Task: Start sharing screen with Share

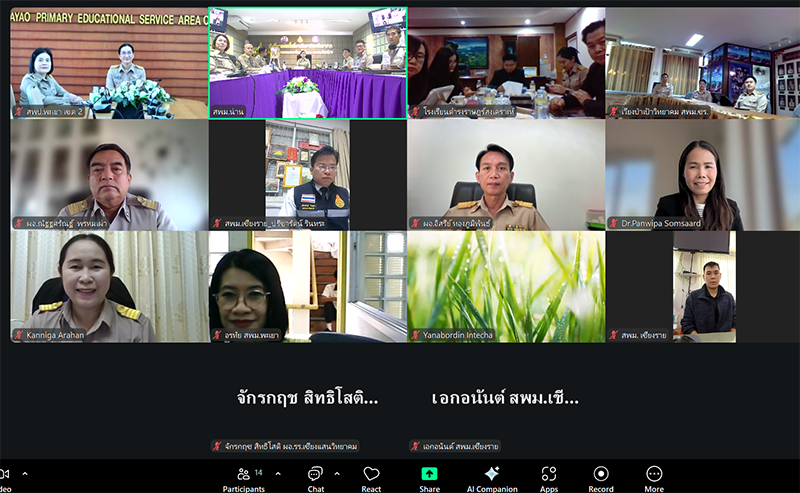Action: 429,478
